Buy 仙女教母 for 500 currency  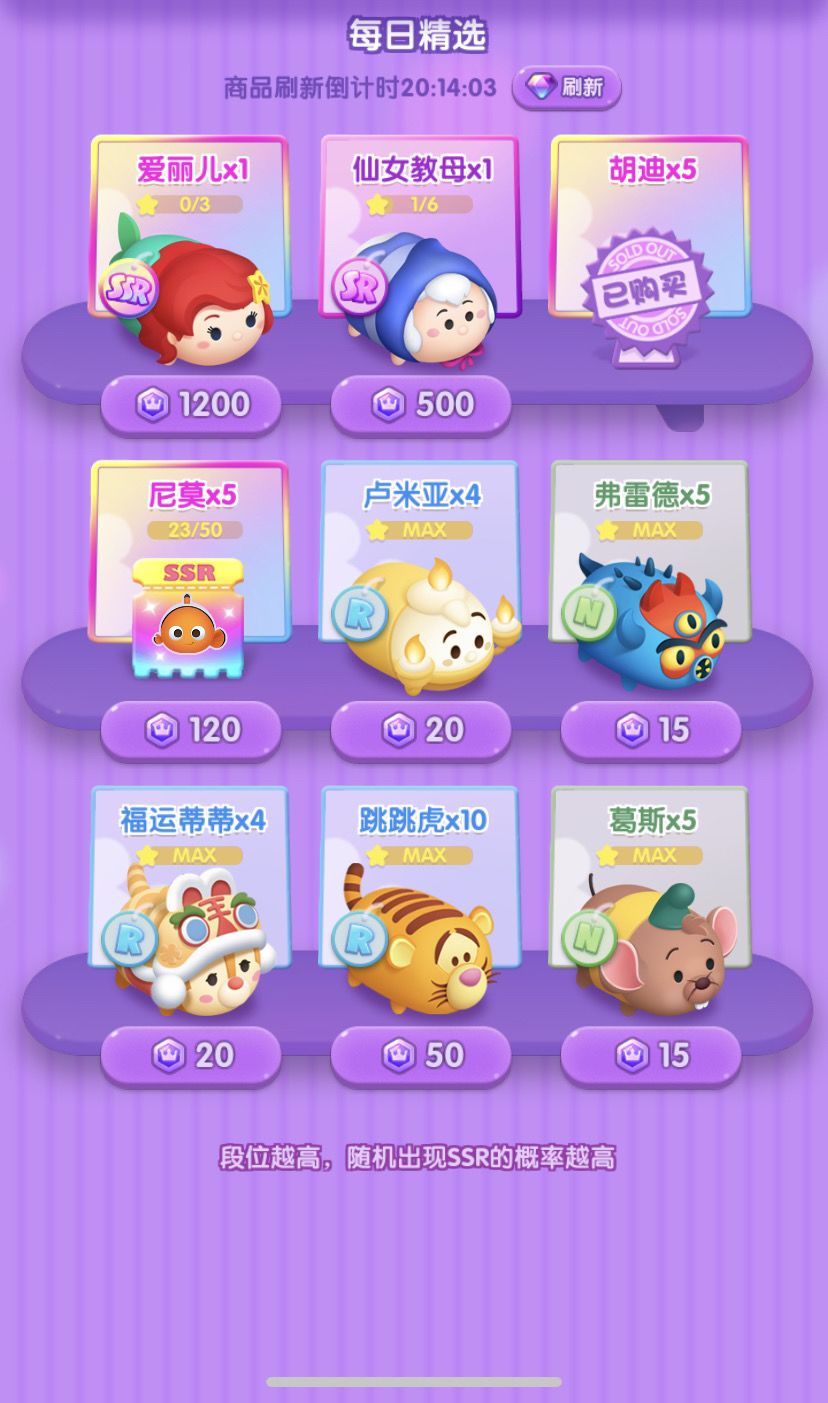point(419,404)
